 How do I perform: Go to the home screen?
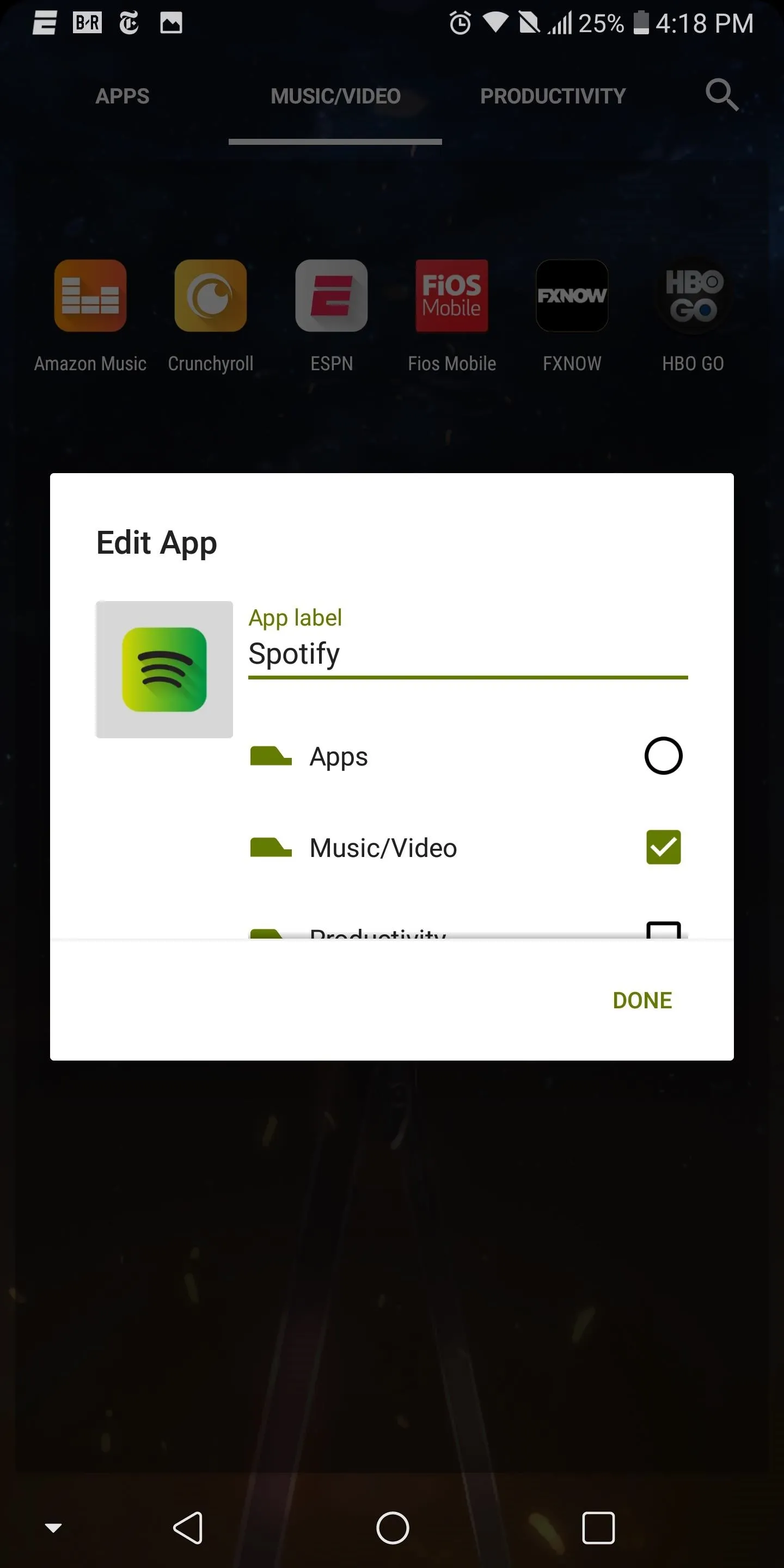(x=393, y=1528)
